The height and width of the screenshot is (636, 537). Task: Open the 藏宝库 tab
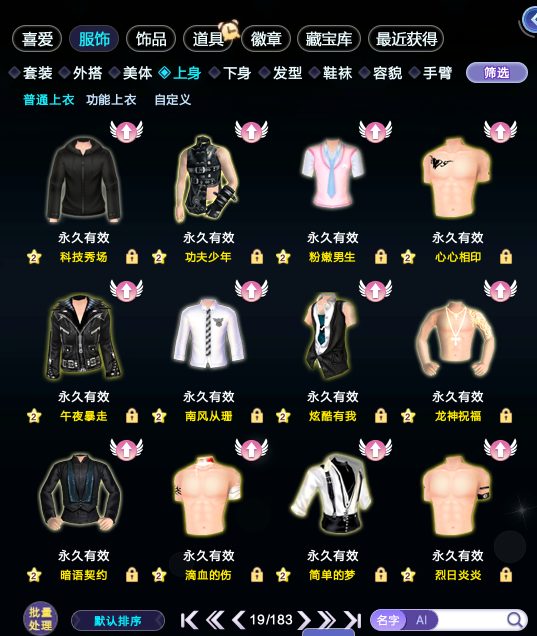[329, 39]
